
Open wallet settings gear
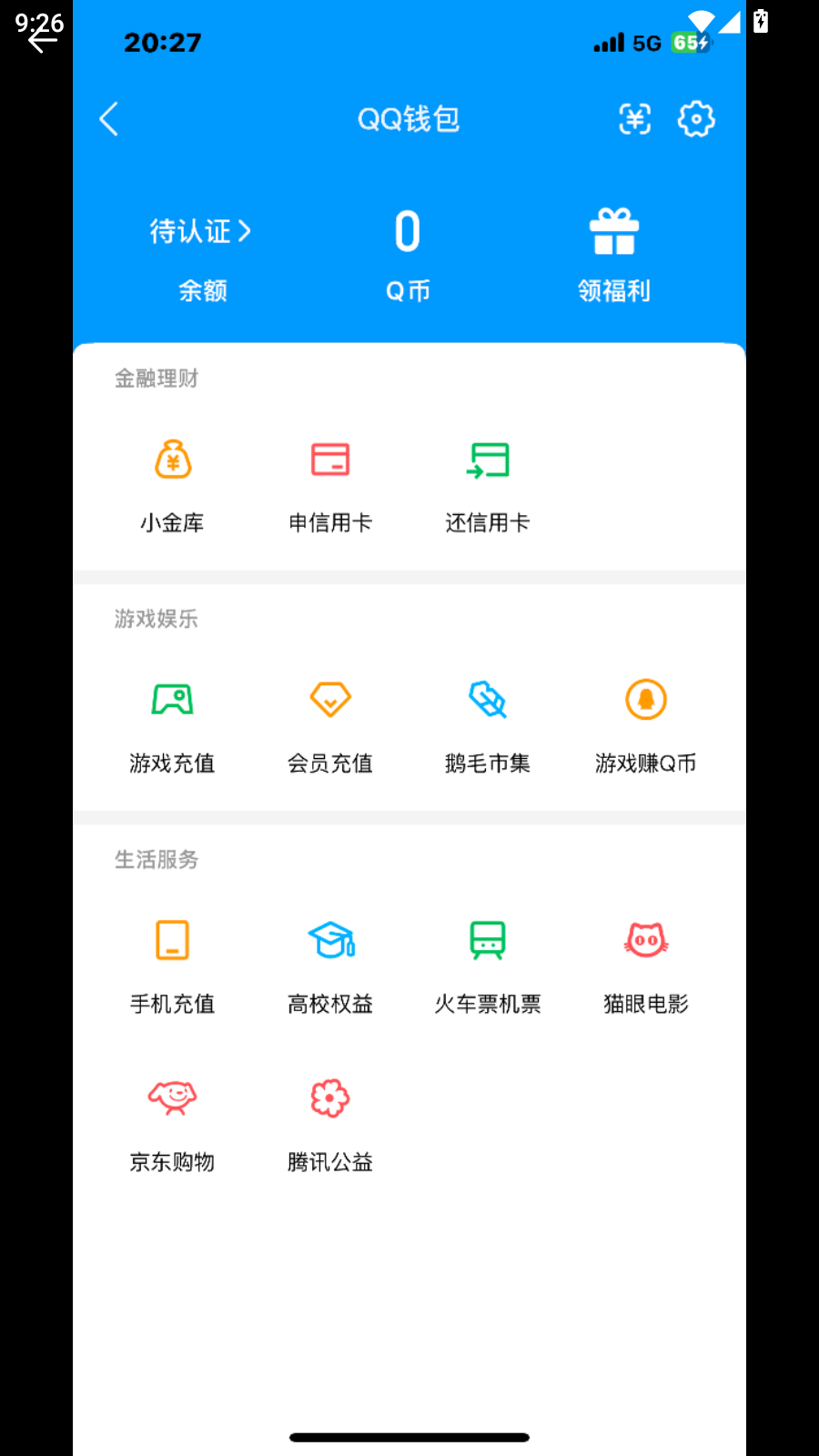(x=696, y=119)
